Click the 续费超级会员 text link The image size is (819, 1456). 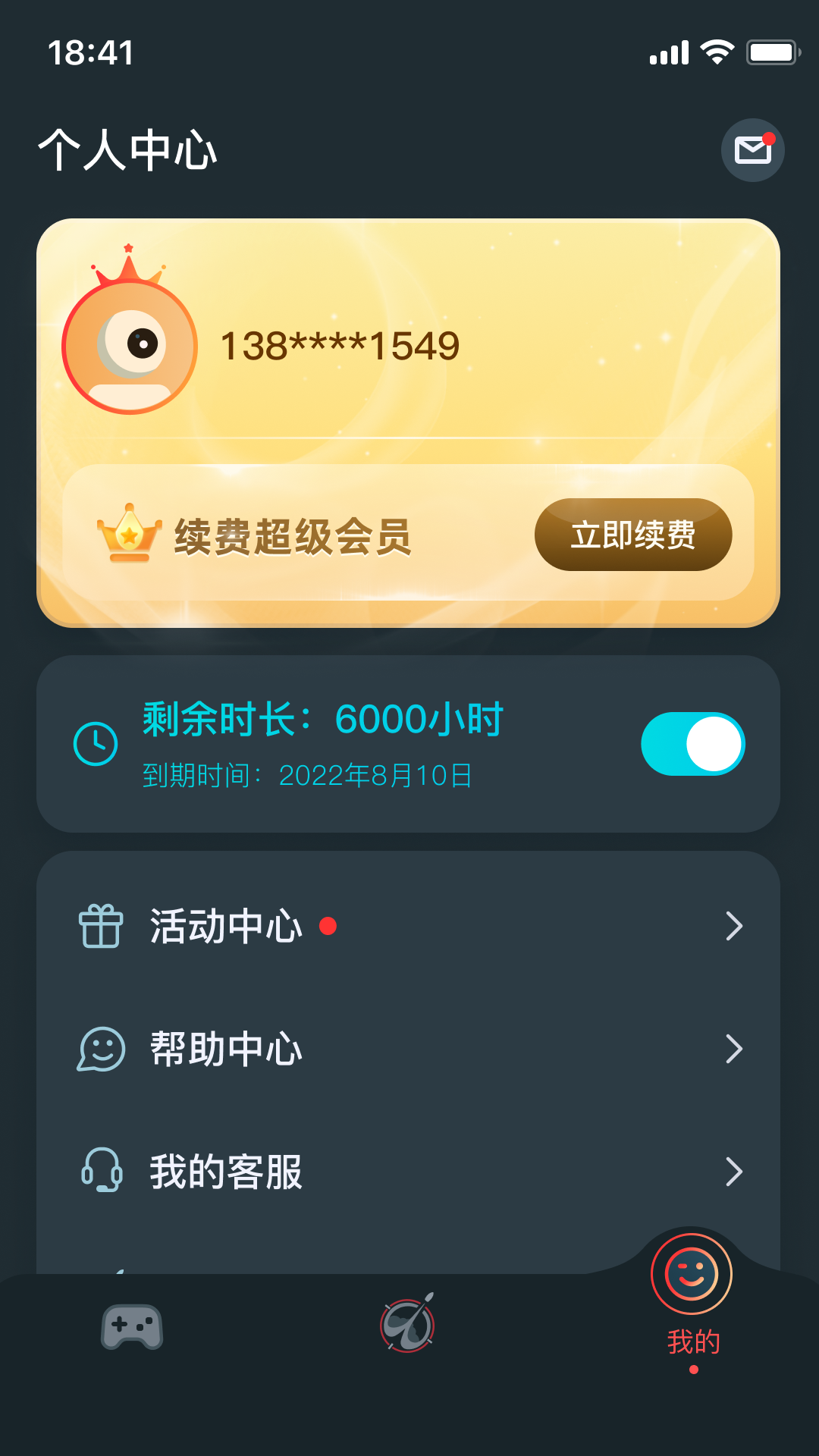point(290,535)
